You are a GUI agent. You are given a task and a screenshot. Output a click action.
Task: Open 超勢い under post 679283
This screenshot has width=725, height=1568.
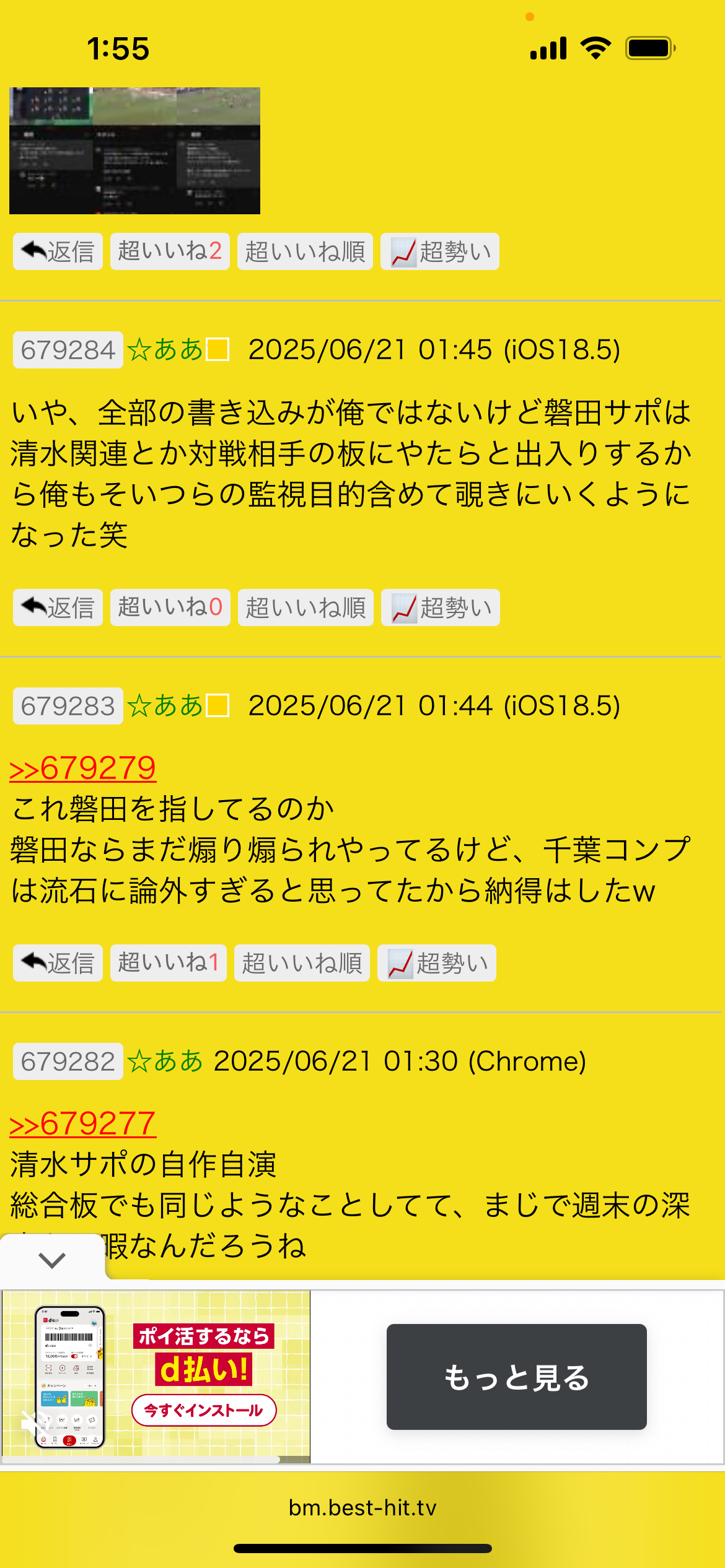(437, 963)
